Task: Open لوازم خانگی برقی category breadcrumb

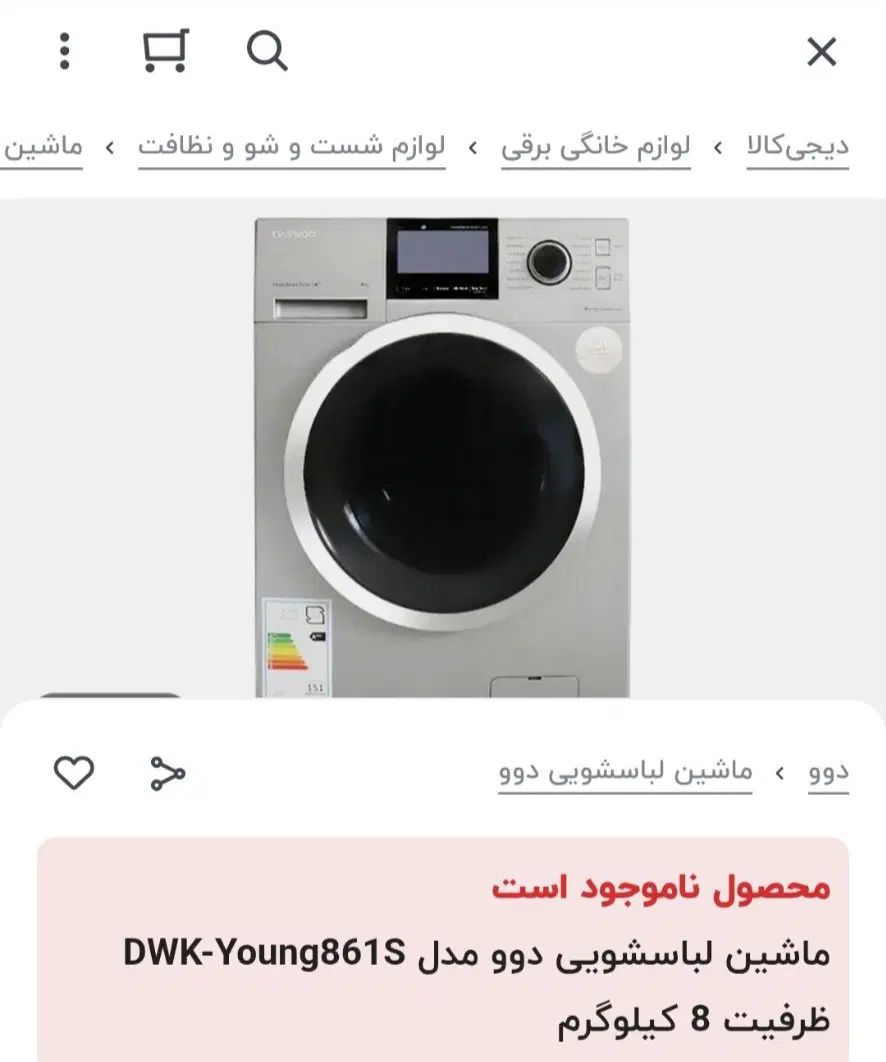Action: coord(596,147)
